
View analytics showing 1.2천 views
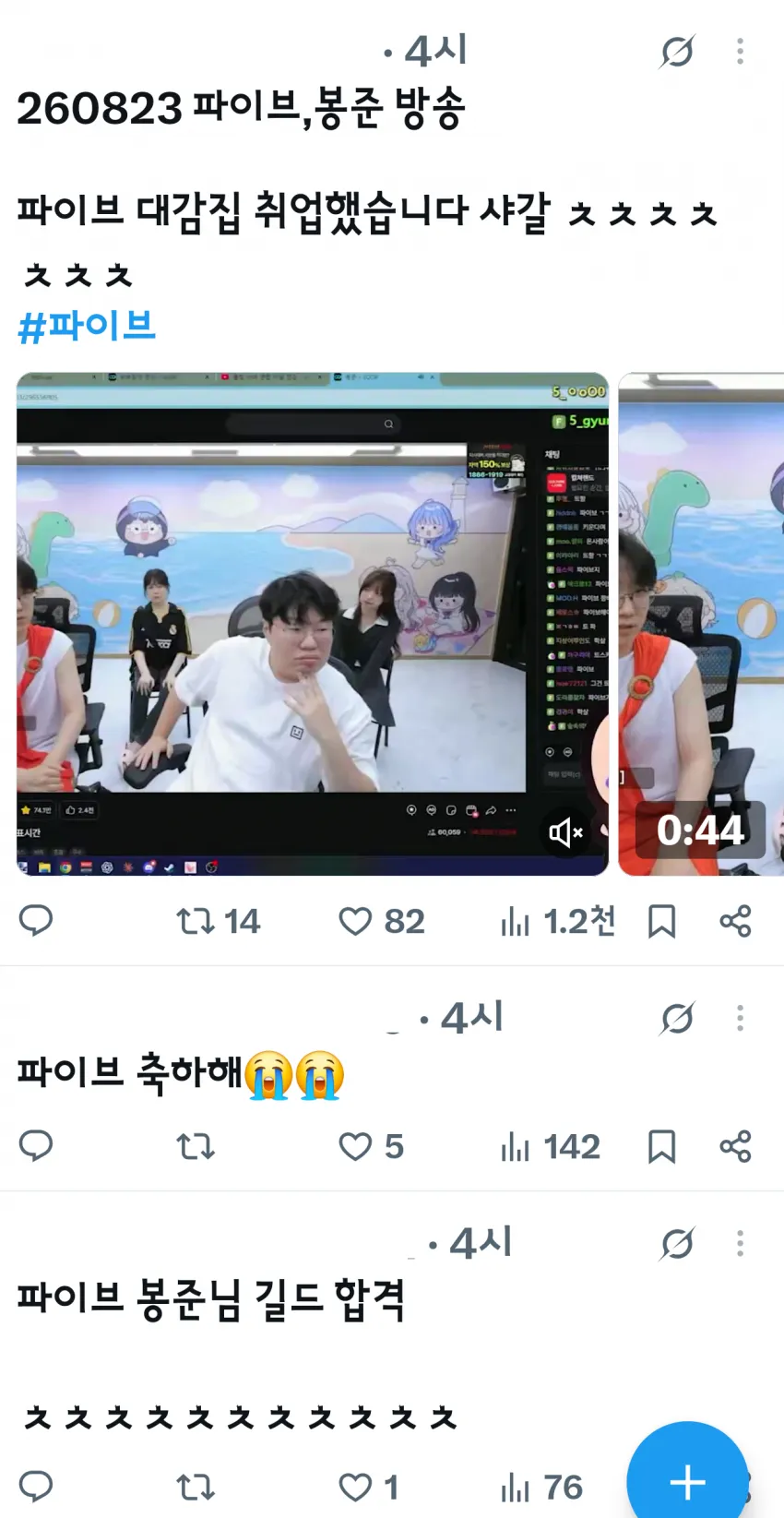click(x=558, y=921)
